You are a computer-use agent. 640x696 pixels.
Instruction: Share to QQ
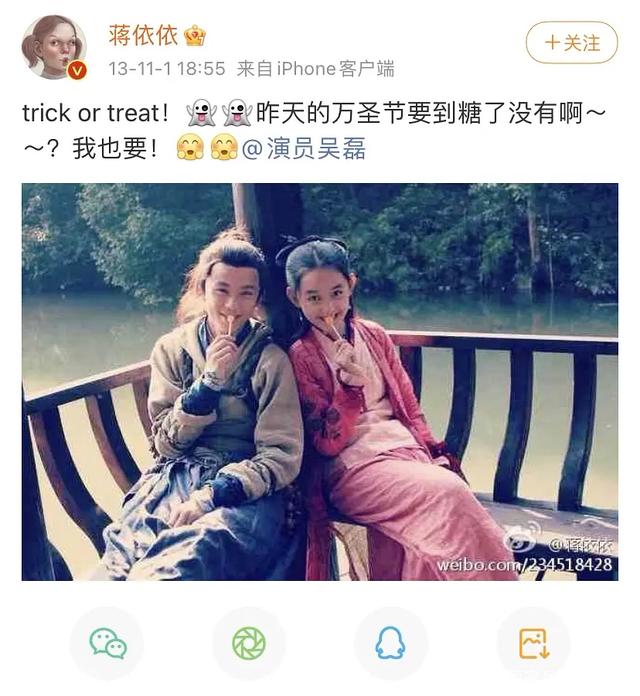[x=390, y=643]
